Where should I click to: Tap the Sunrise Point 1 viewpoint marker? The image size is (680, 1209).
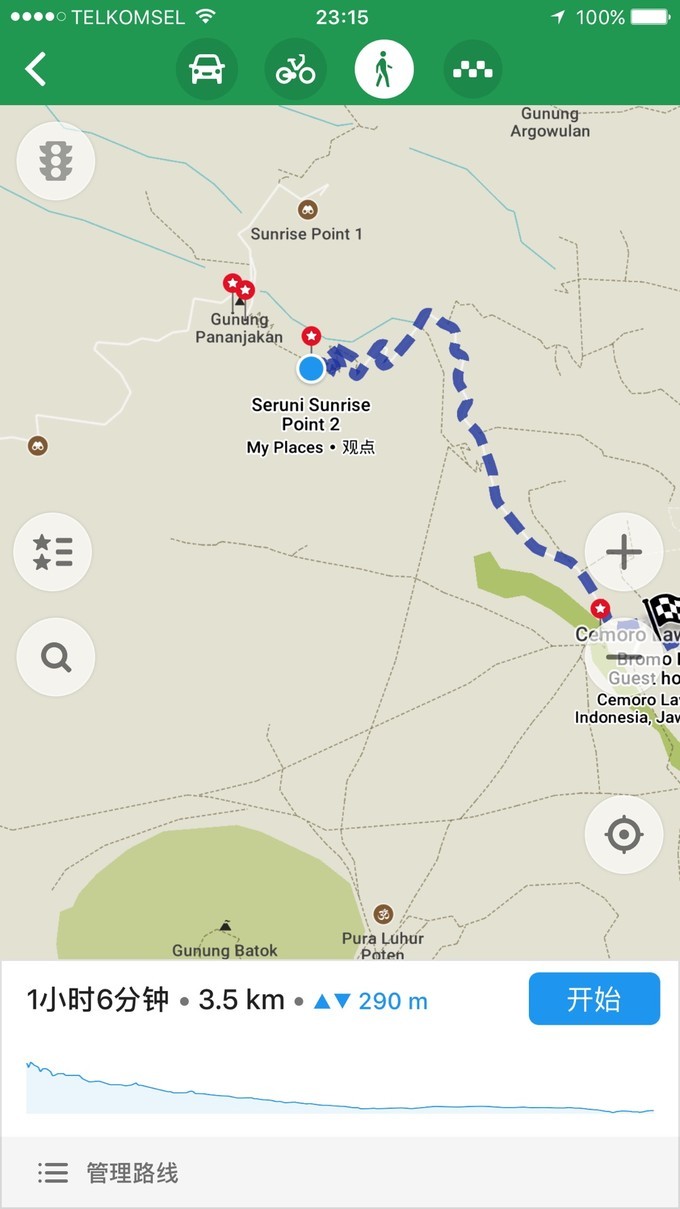307,210
